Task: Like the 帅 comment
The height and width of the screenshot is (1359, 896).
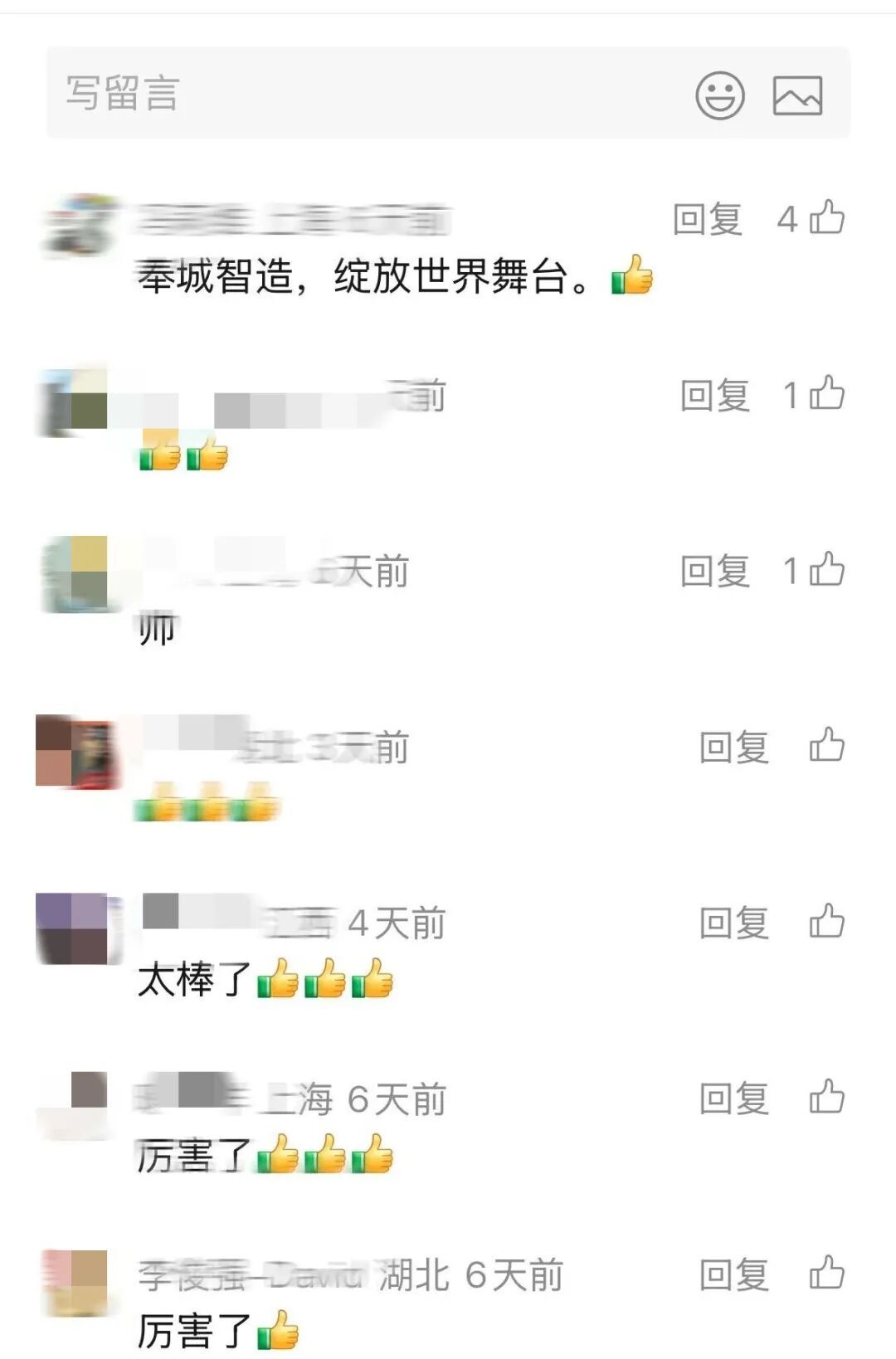Action: click(827, 570)
